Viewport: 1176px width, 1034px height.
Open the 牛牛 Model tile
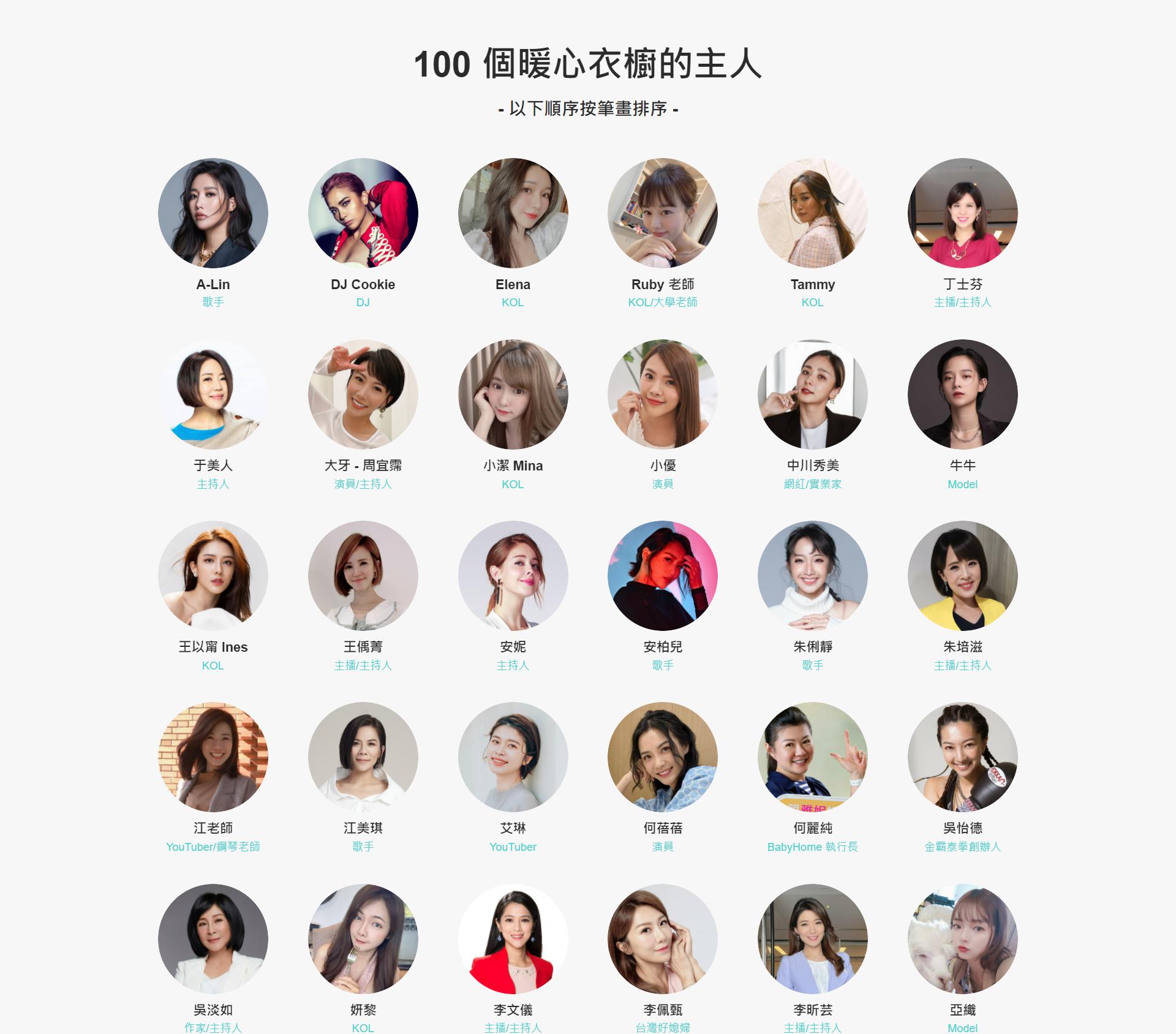(962, 394)
